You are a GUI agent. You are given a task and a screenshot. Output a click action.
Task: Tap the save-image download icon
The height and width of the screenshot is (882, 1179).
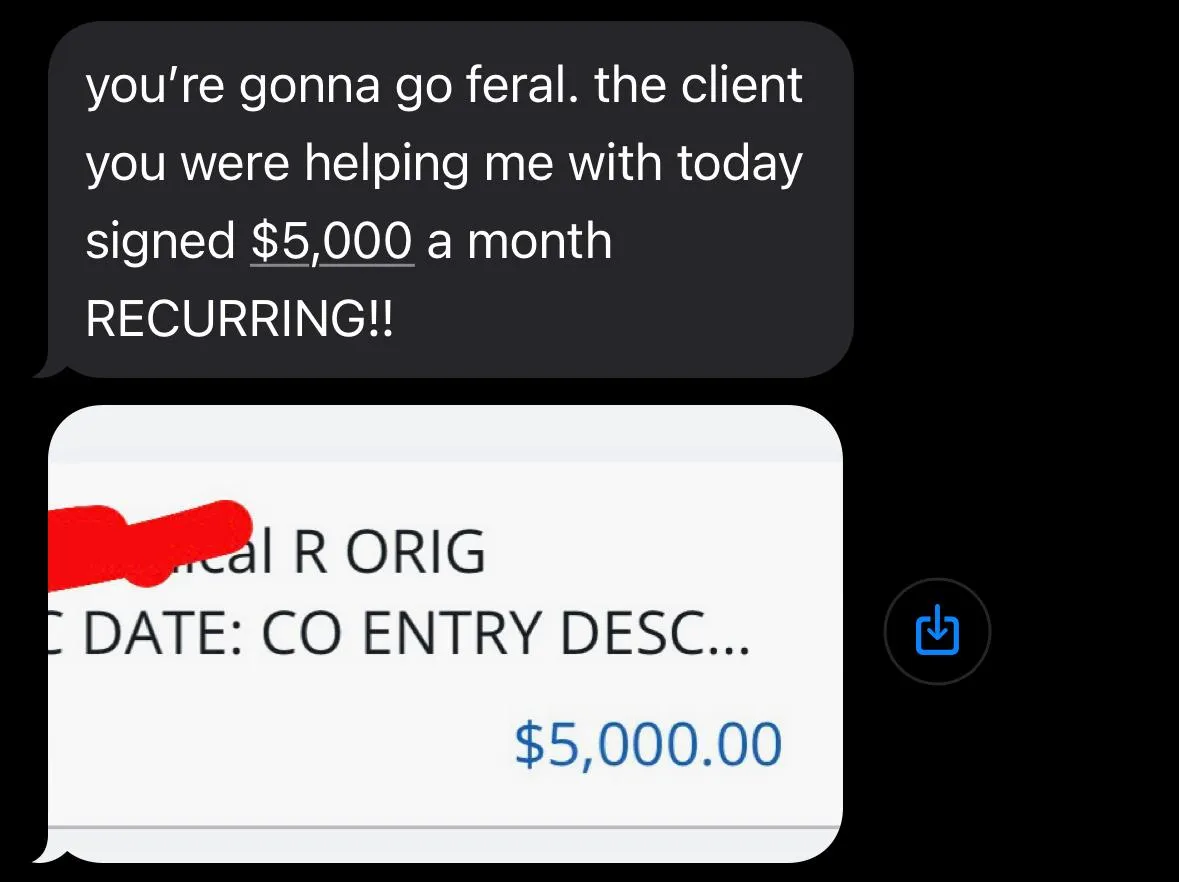[x=937, y=631]
